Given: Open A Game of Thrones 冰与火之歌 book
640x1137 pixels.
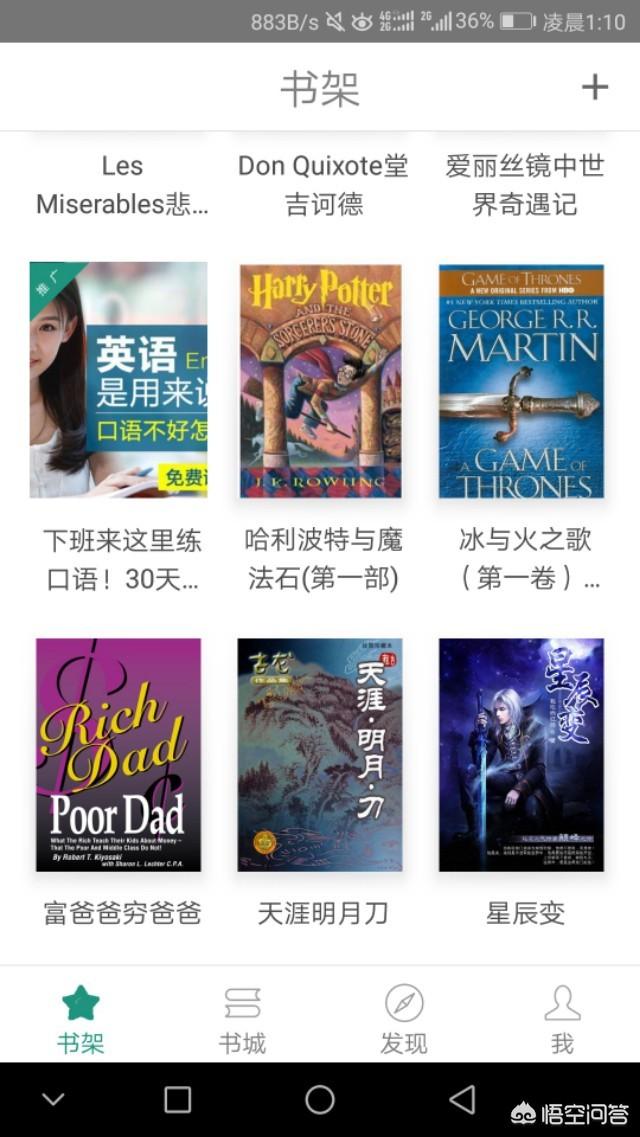Looking at the screenshot, I should tap(521, 381).
